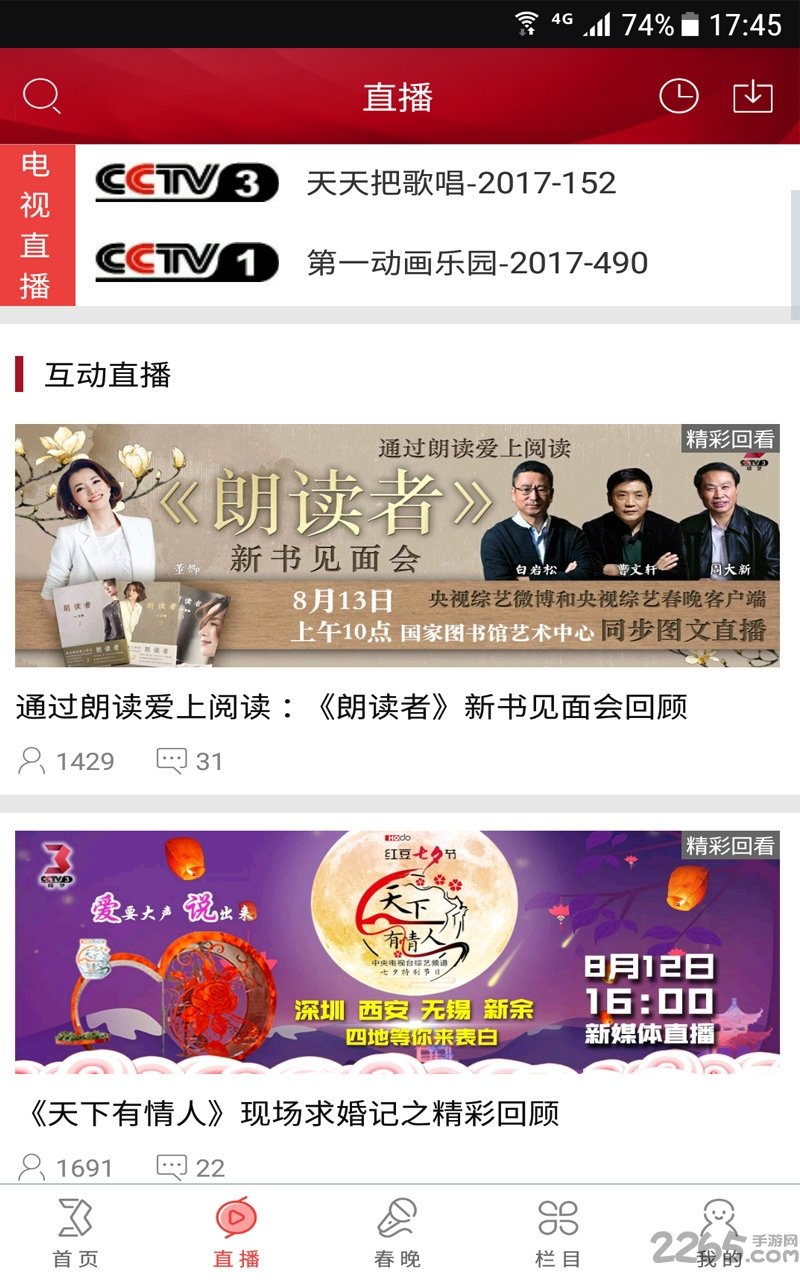Viewport: 800px width, 1280px height.
Task: Go to the 首页 tab
Action: click(76, 1233)
